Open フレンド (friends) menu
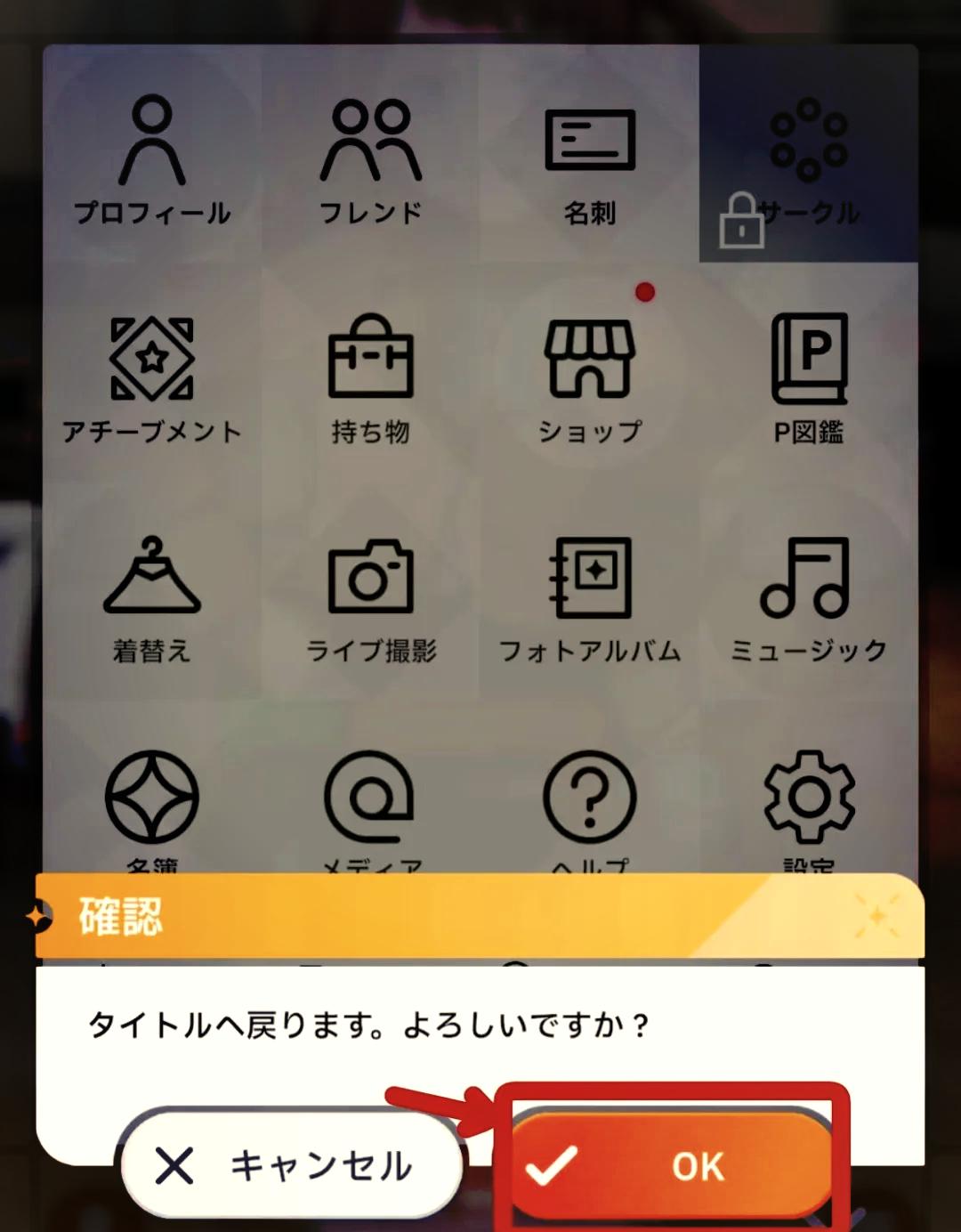 coord(370,158)
